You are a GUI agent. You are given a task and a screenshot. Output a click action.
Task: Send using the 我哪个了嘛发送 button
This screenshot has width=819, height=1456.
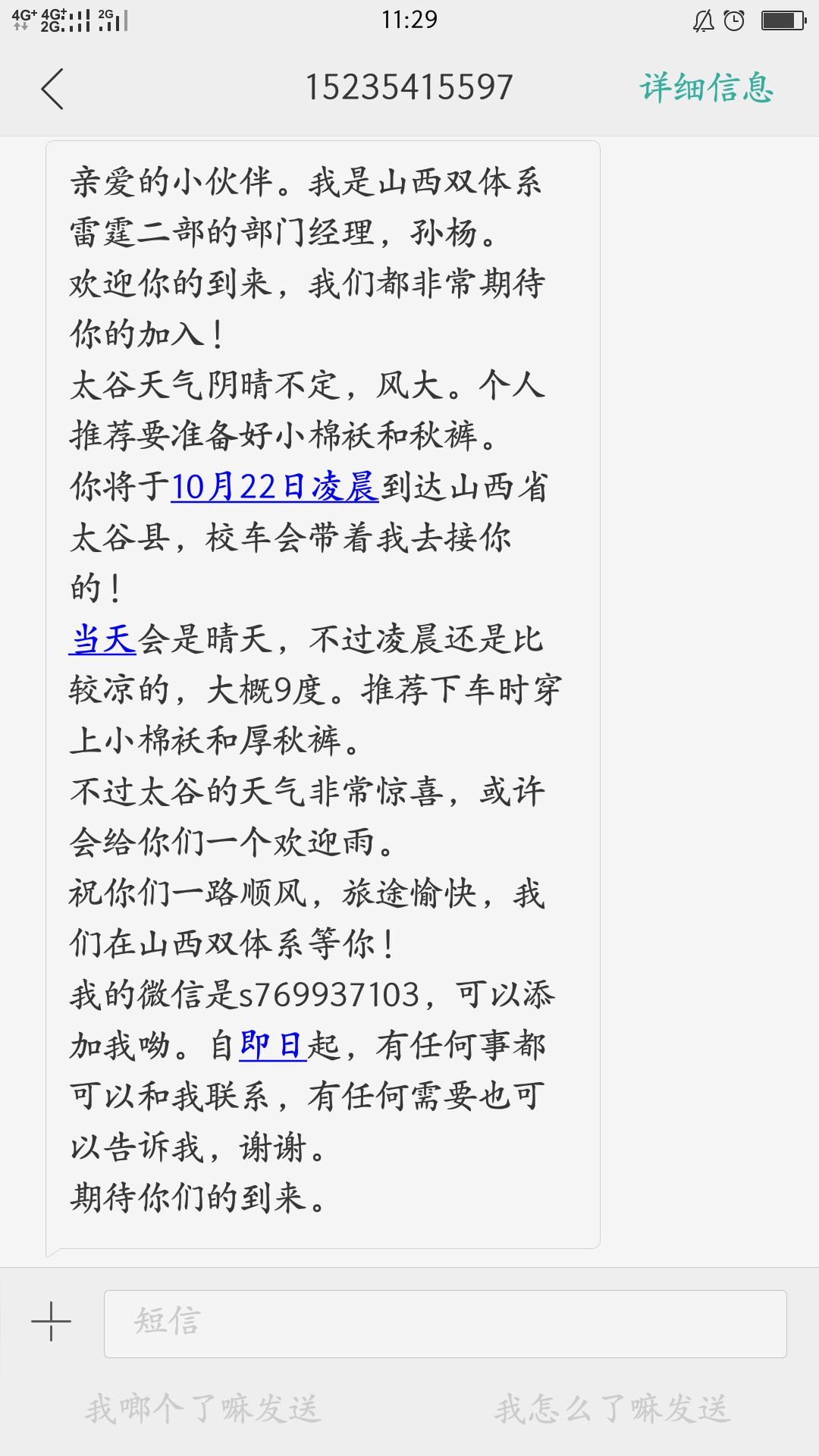pyautogui.click(x=203, y=1409)
